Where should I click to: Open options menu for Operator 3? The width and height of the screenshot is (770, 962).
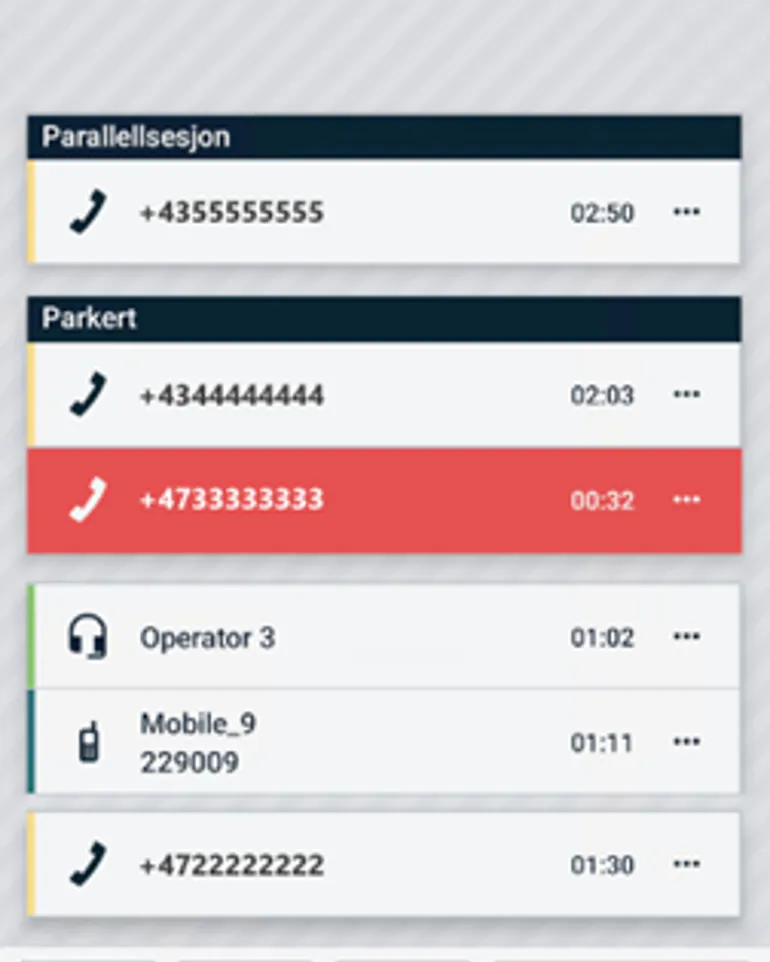click(686, 637)
